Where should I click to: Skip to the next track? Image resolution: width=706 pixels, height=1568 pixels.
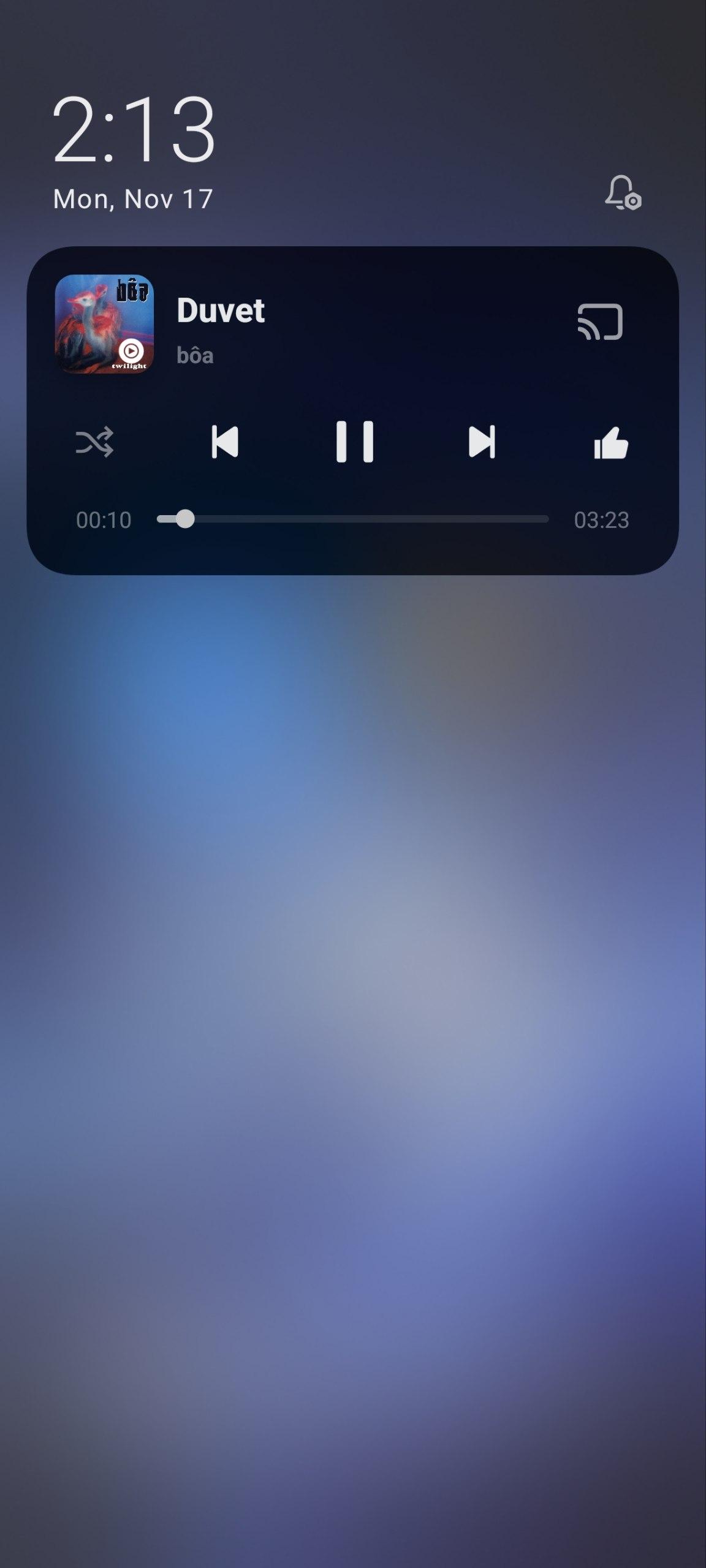click(x=482, y=442)
